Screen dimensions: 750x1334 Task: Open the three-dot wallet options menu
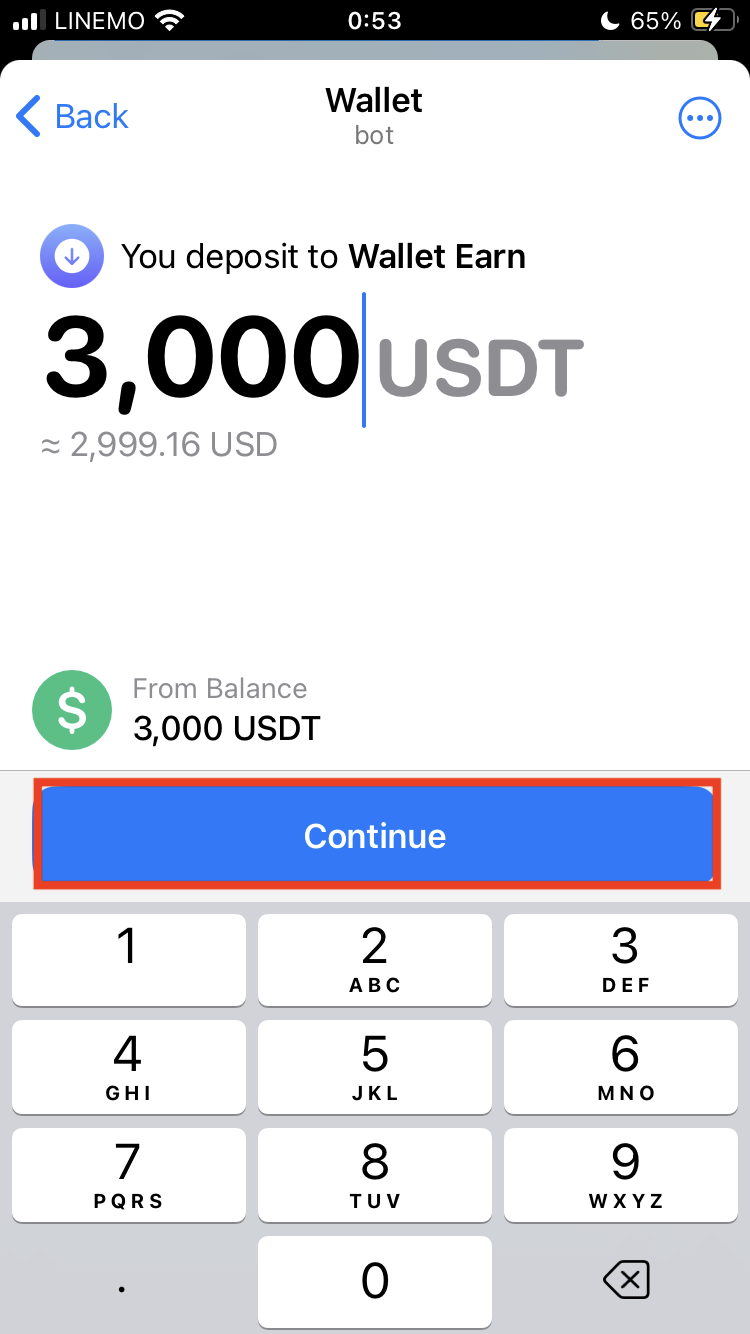pos(699,117)
